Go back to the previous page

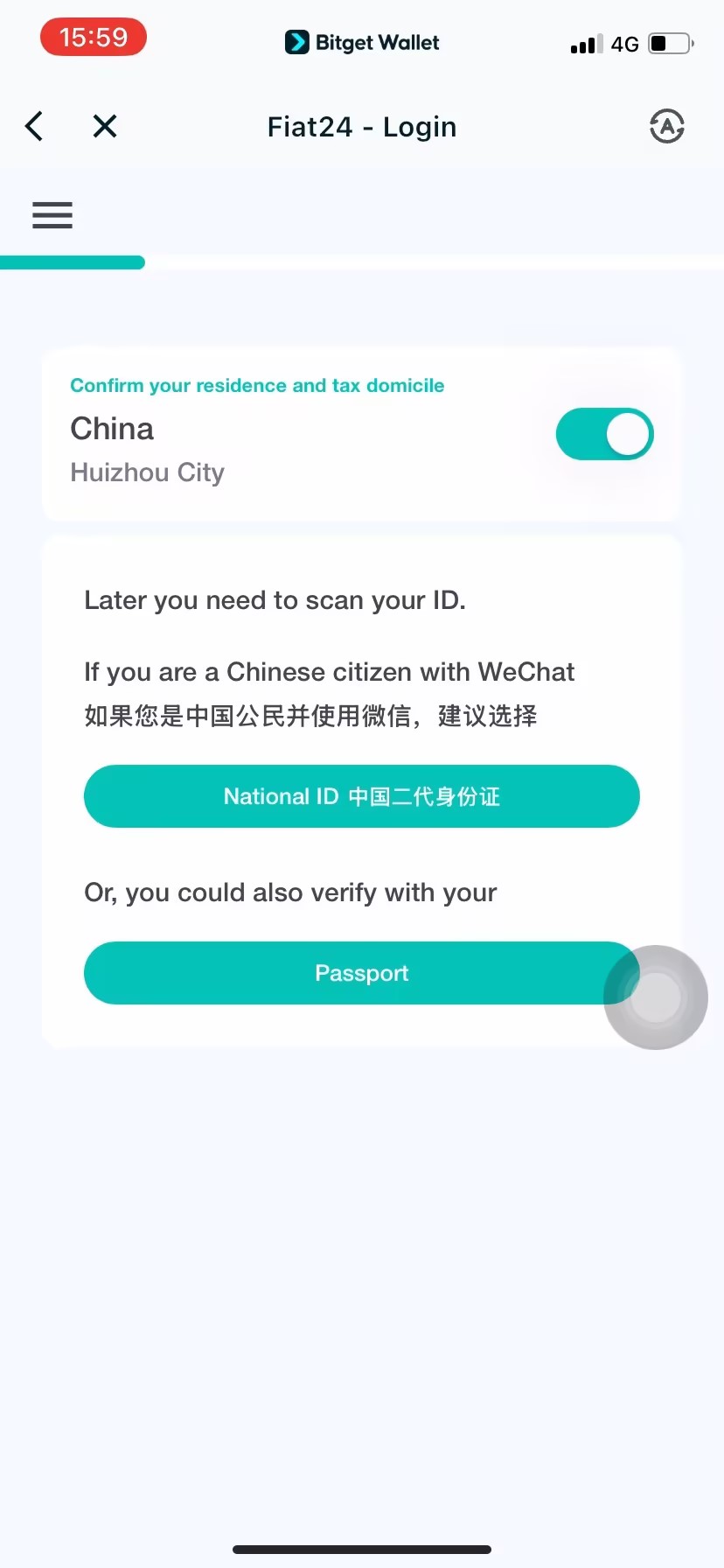(x=35, y=127)
